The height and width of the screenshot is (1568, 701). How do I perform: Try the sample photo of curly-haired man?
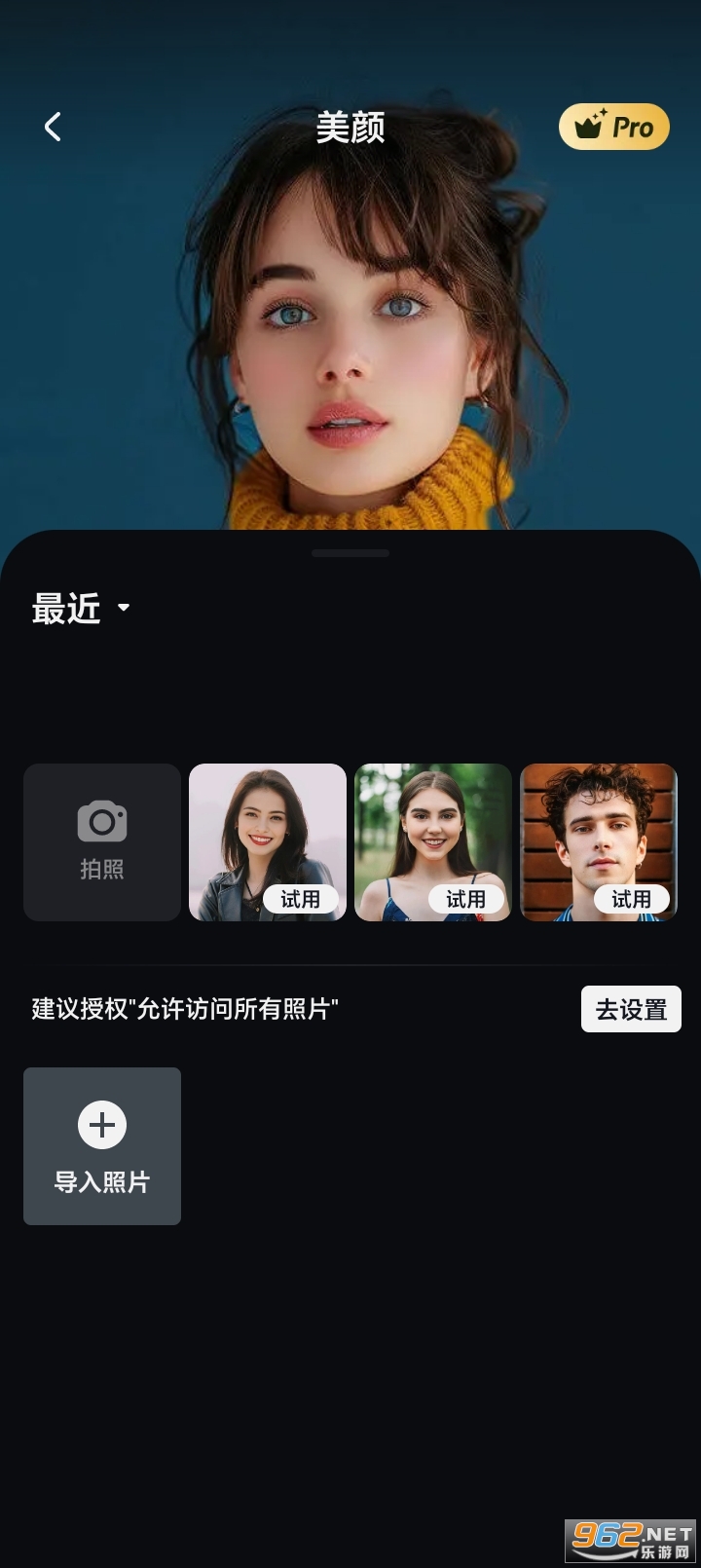[599, 841]
